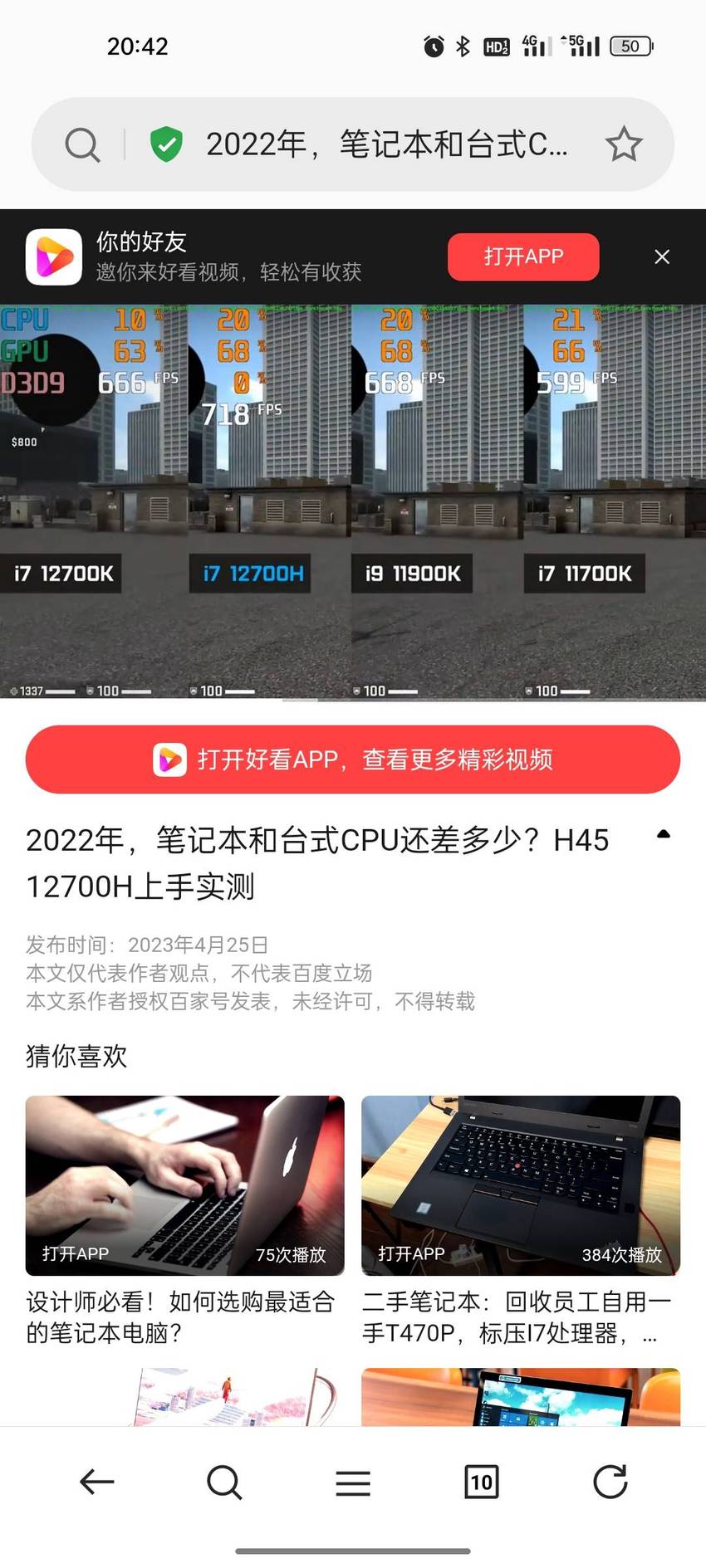Open the browser menu in bottom toolbar
The width and height of the screenshot is (706, 1568).
[353, 1483]
